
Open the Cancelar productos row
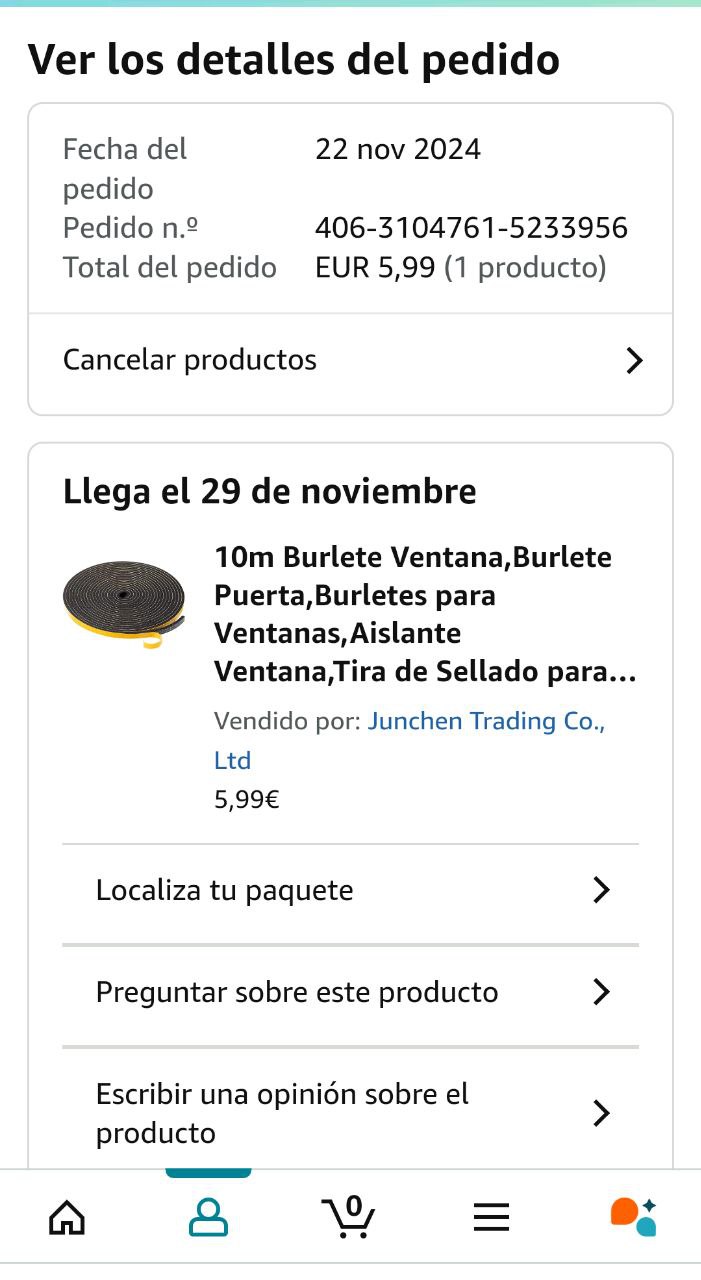[350, 361]
